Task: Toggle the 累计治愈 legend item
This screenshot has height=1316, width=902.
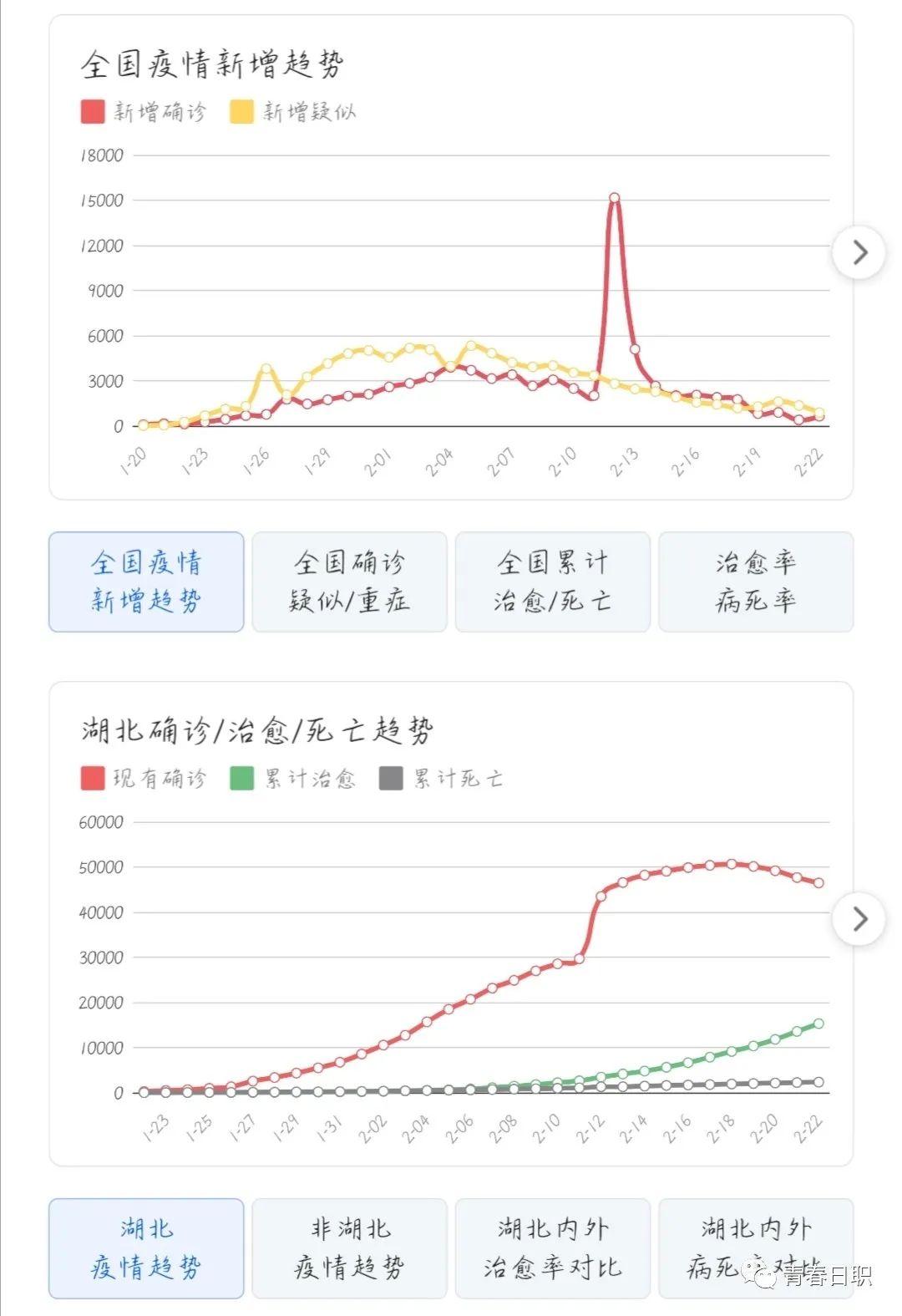Action: [x=293, y=779]
